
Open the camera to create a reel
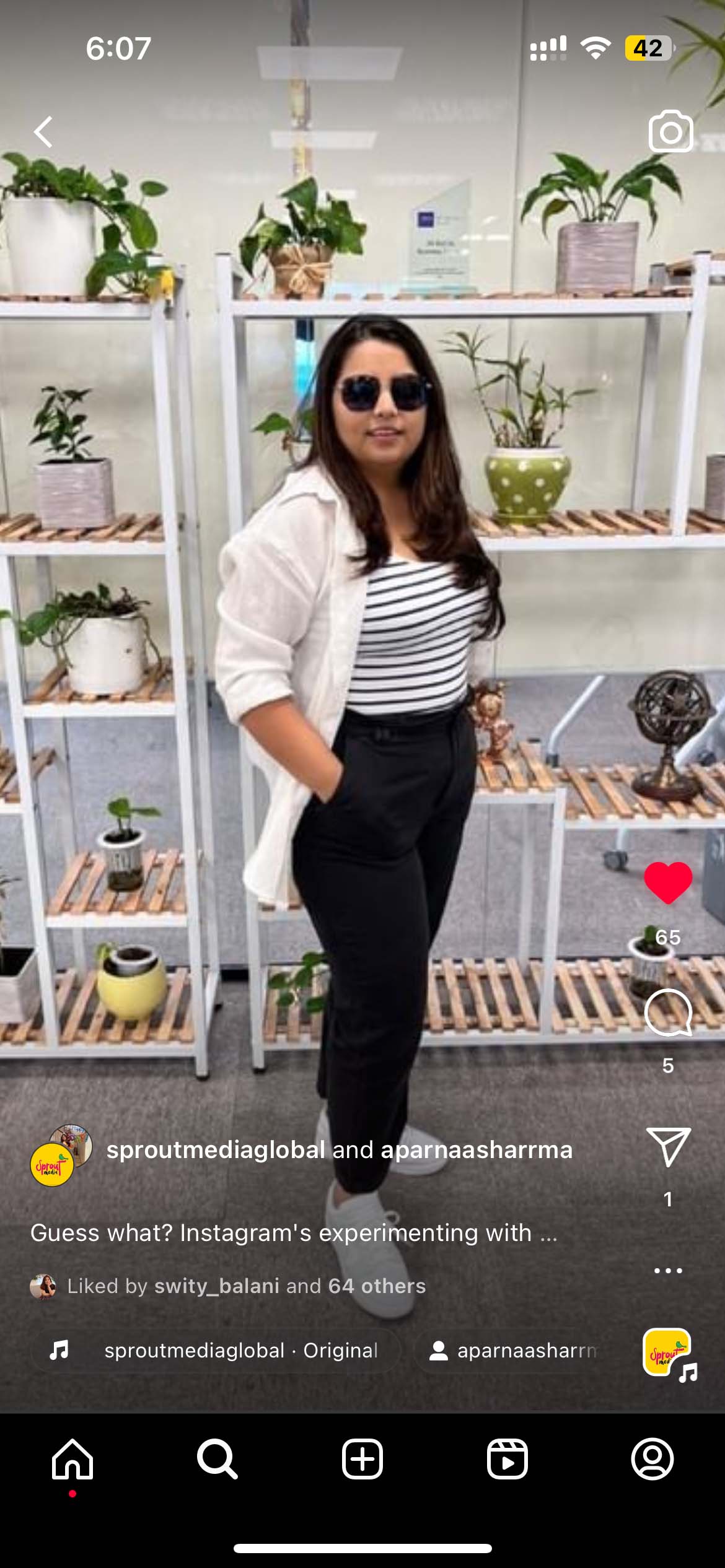click(x=670, y=131)
